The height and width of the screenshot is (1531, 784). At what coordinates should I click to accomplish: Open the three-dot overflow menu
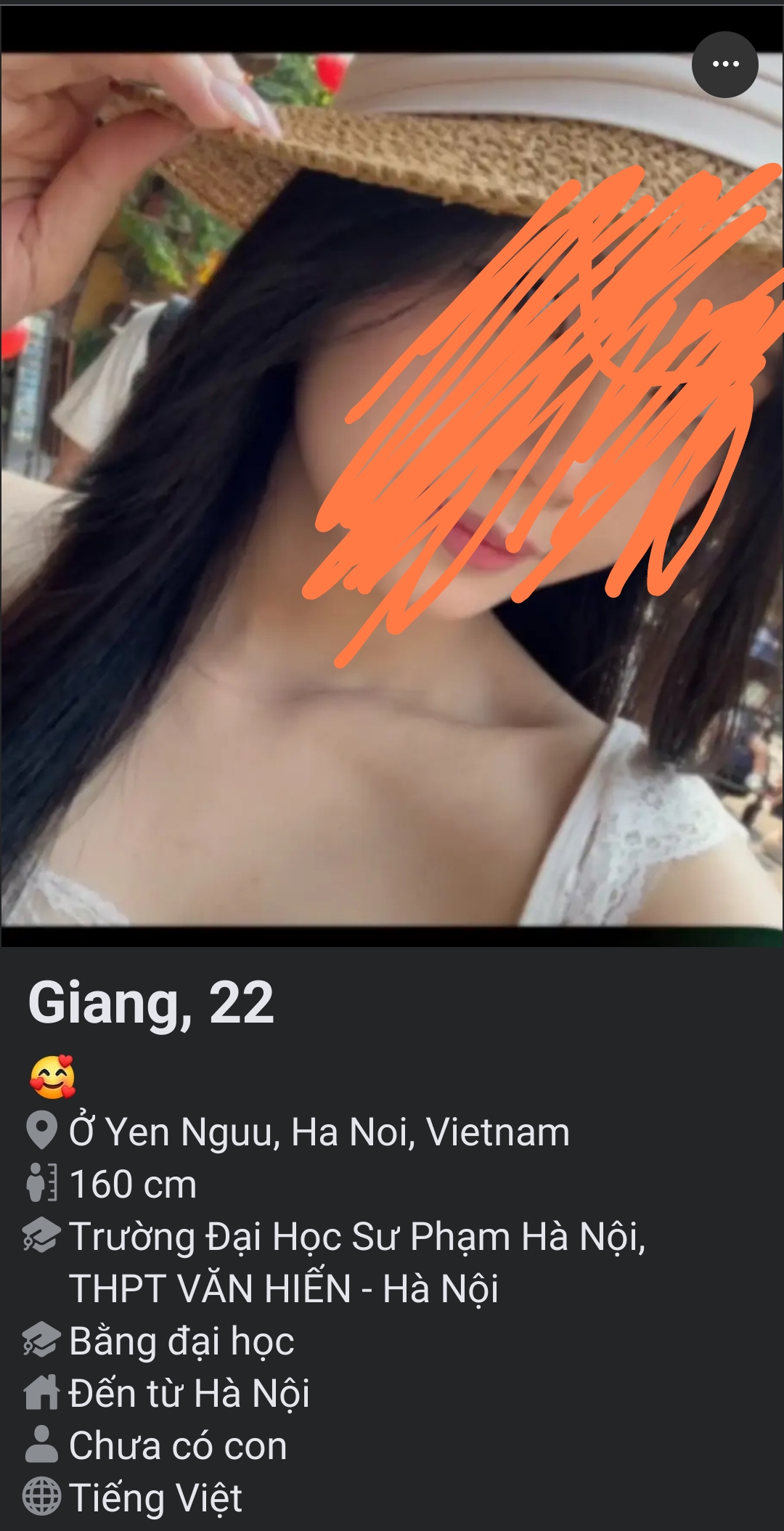[x=724, y=65]
